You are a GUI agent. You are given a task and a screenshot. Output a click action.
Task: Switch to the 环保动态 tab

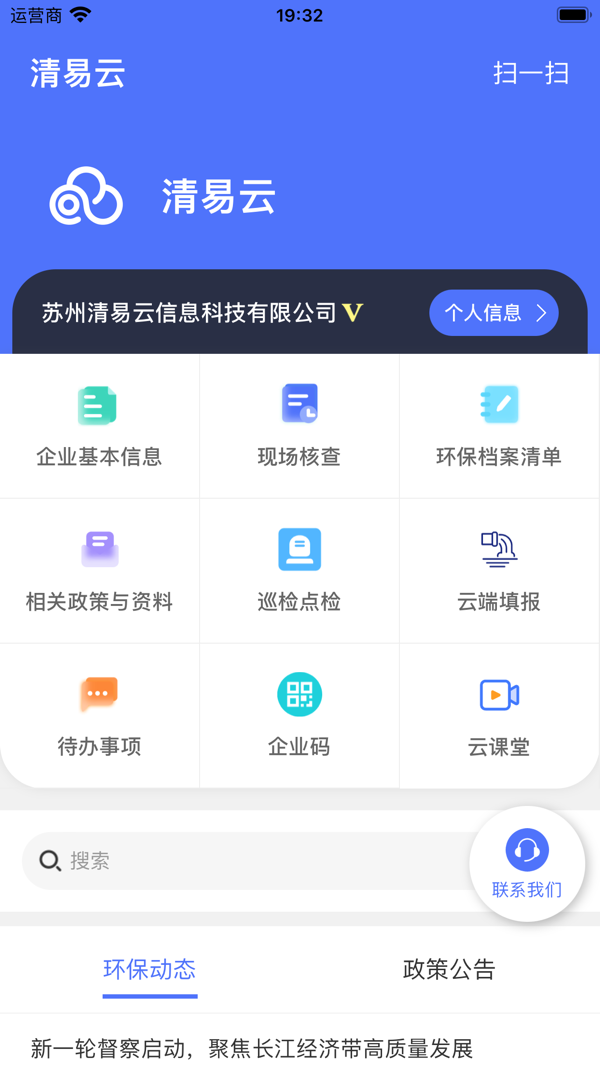point(150,969)
